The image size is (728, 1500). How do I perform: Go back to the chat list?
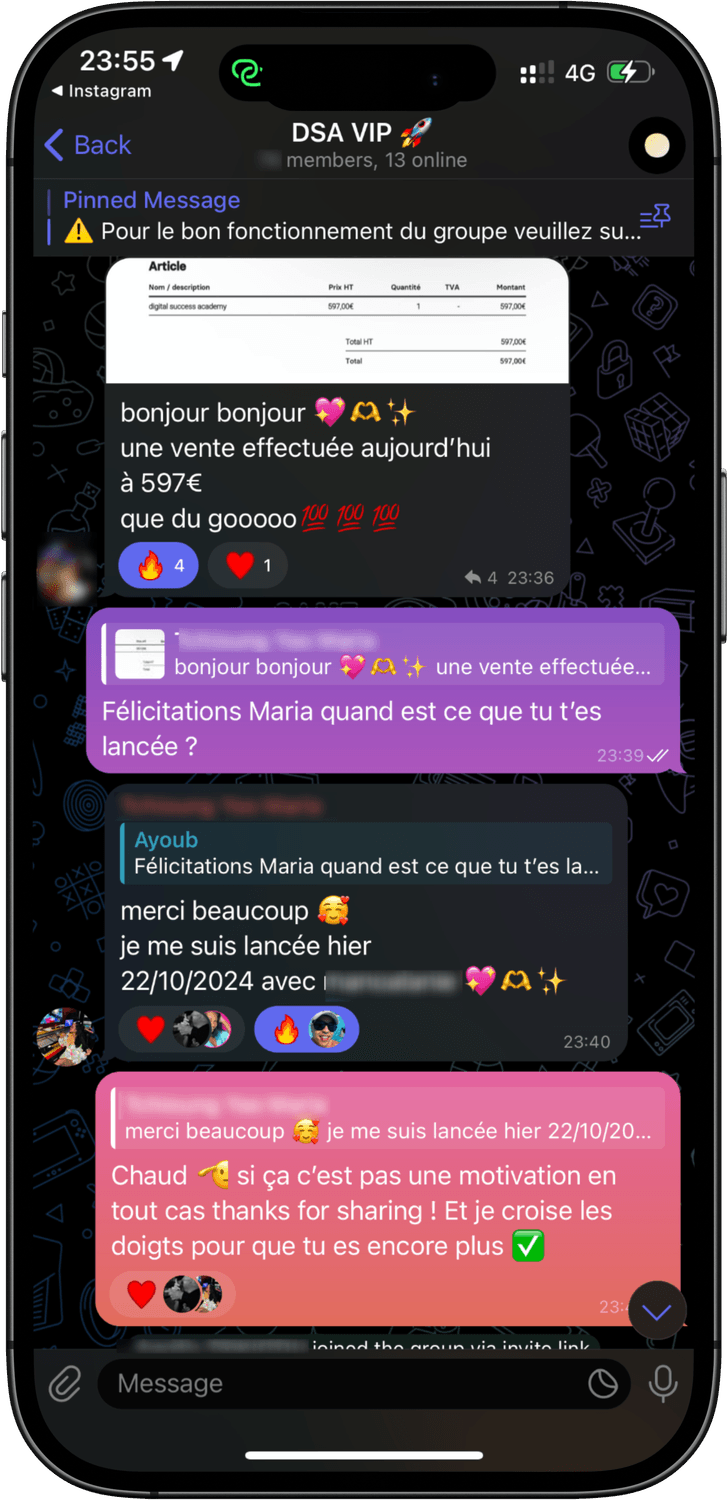pyautogui.click(x=88, y=145)
